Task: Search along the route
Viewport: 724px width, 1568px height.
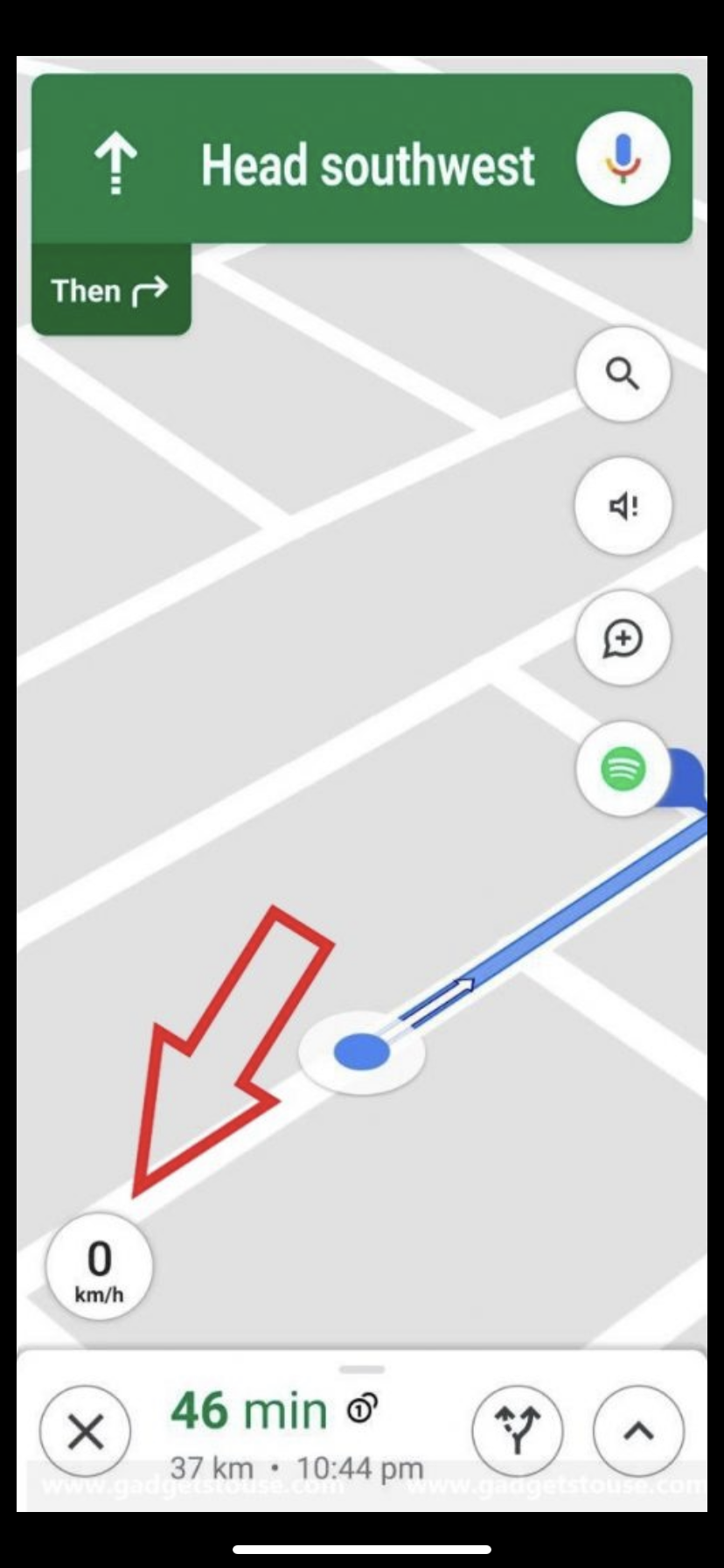Action: 623,374
